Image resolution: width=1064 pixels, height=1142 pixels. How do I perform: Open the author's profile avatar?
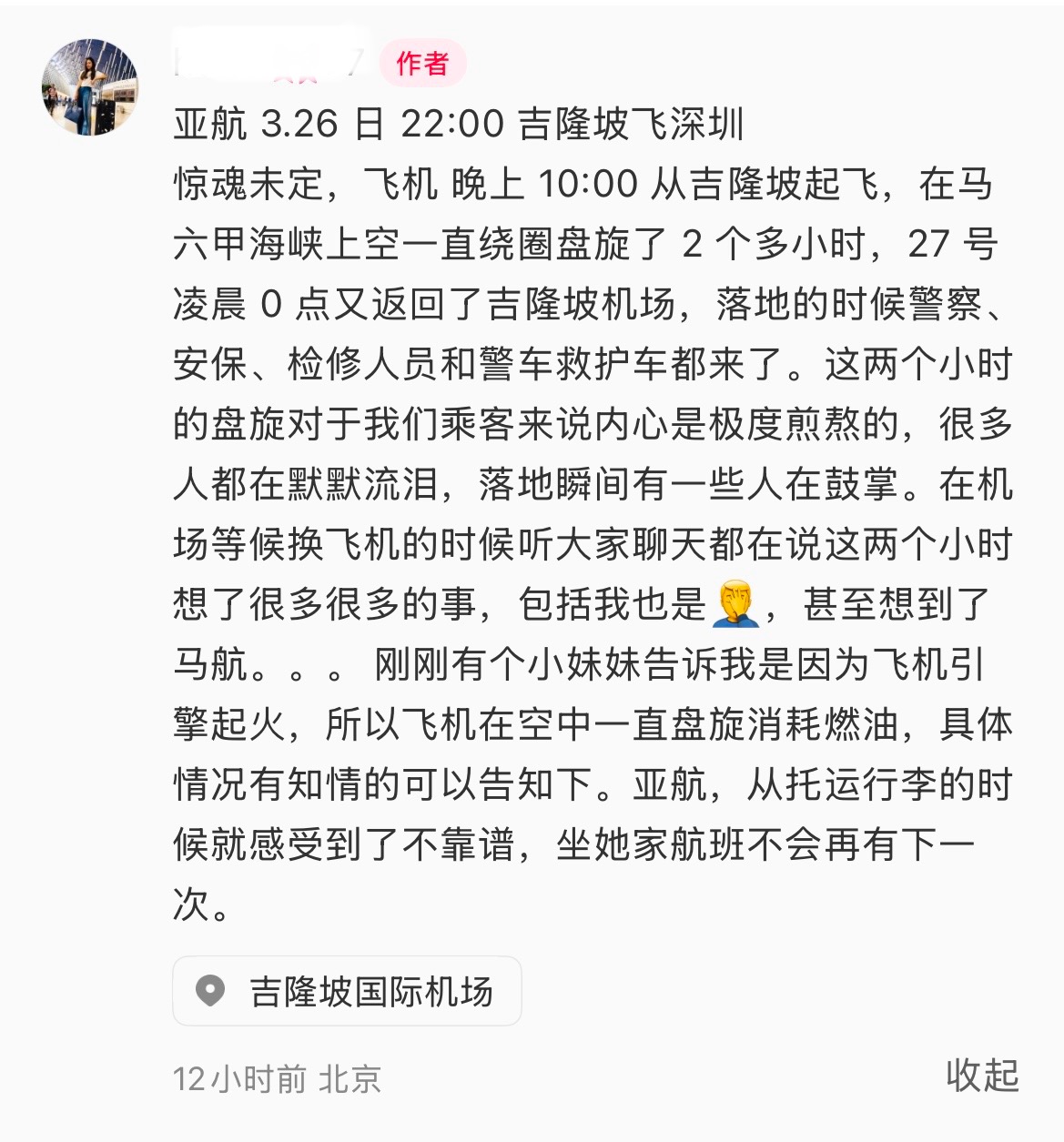(x=89, y=88)
